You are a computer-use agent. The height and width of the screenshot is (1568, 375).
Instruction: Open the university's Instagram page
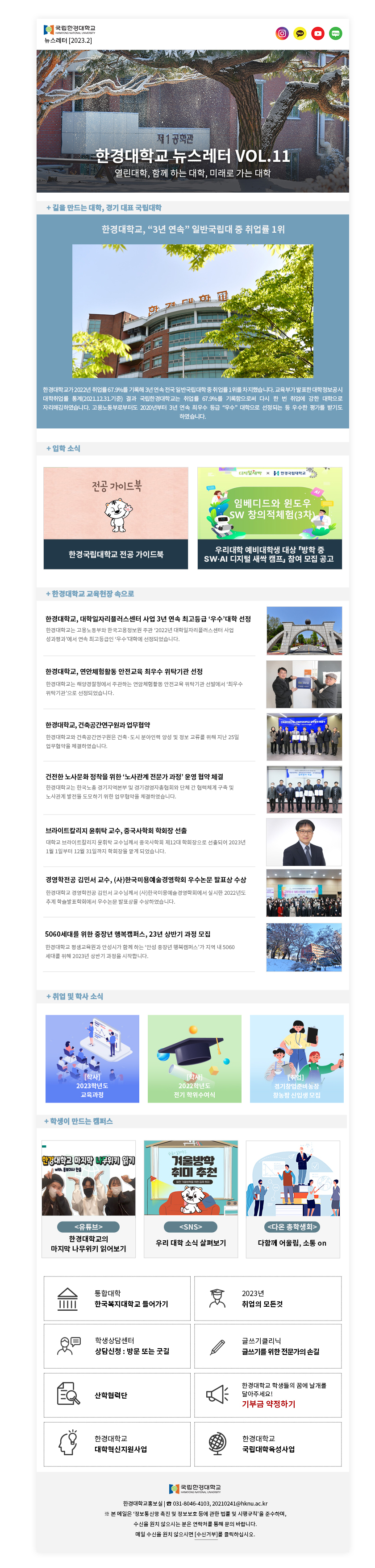pos(282,33)
